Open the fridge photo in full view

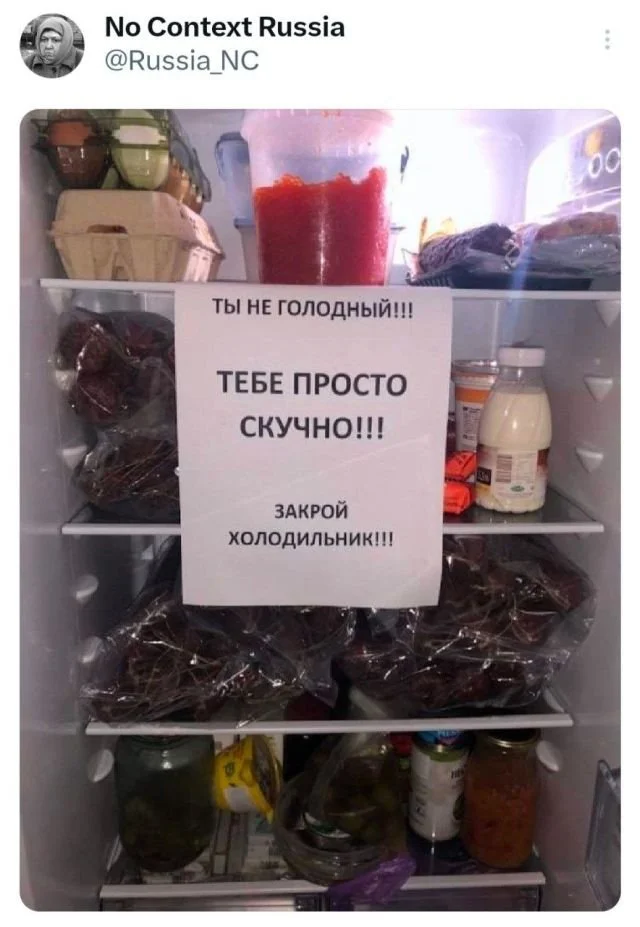point(320,510)
